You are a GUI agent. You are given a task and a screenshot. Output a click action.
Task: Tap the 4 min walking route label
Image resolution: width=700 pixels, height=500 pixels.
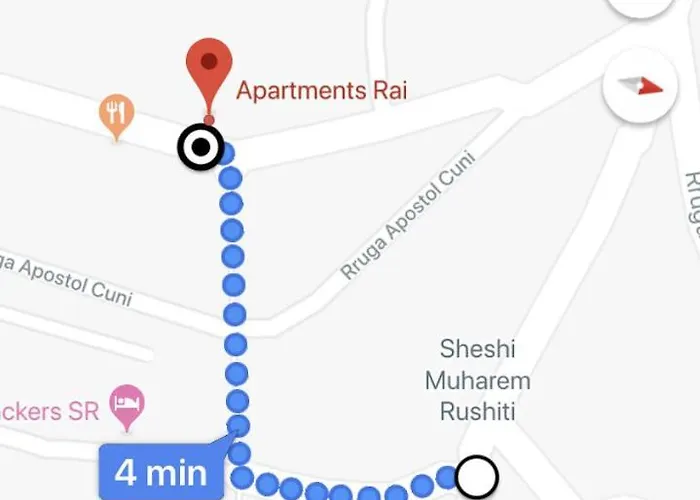tap(160, 471)
